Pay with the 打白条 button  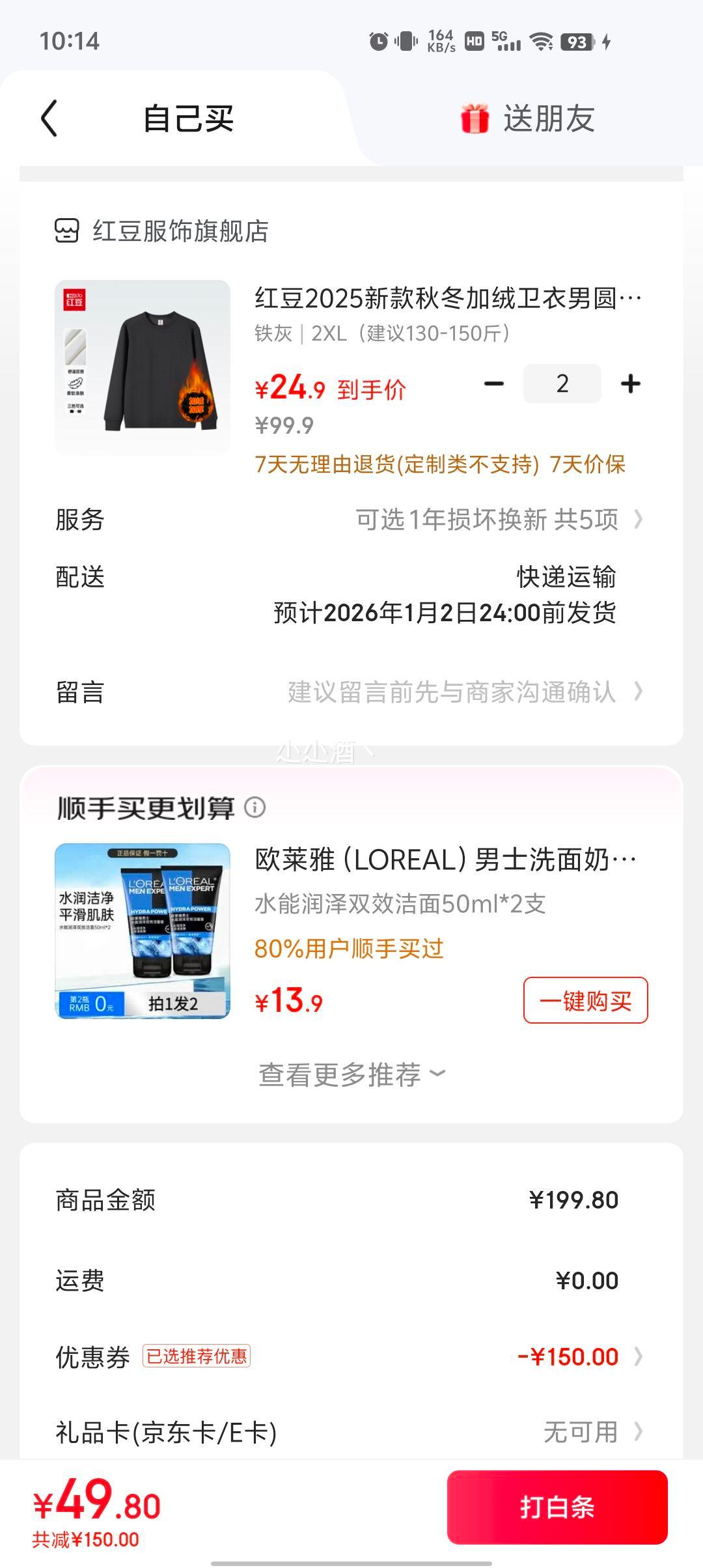[557, 1507]
